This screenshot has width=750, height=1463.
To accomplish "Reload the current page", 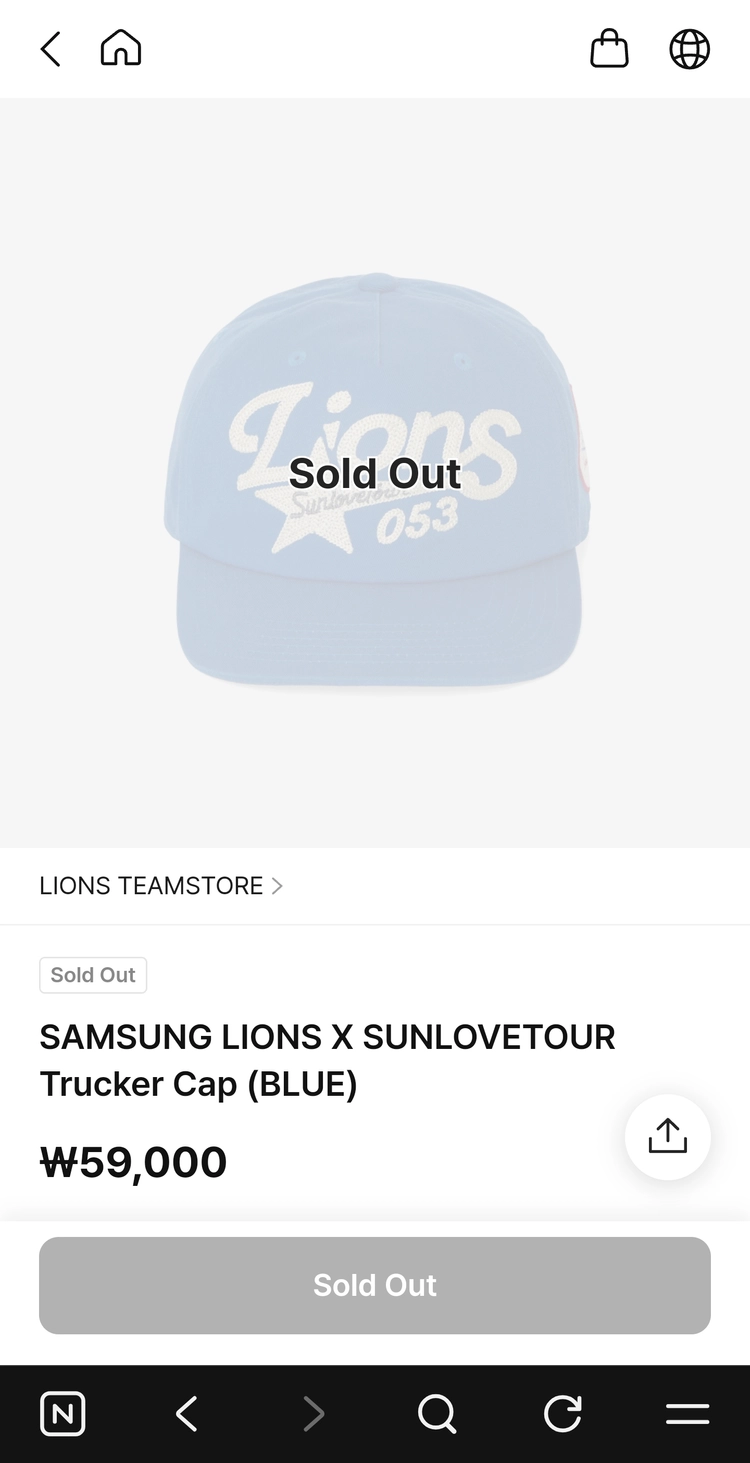I will tap(562, 1414).
